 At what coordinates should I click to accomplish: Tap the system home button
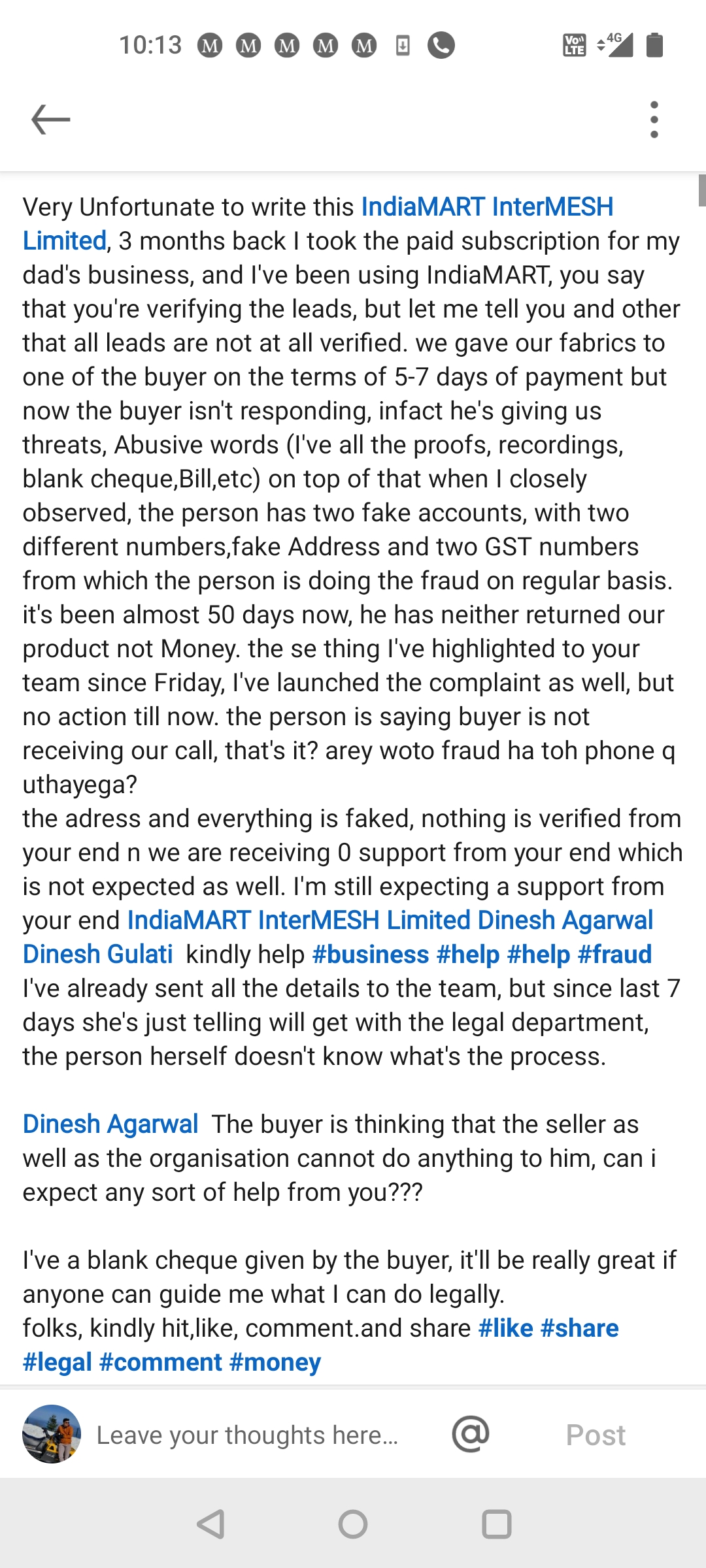[x=353, y=1524]
